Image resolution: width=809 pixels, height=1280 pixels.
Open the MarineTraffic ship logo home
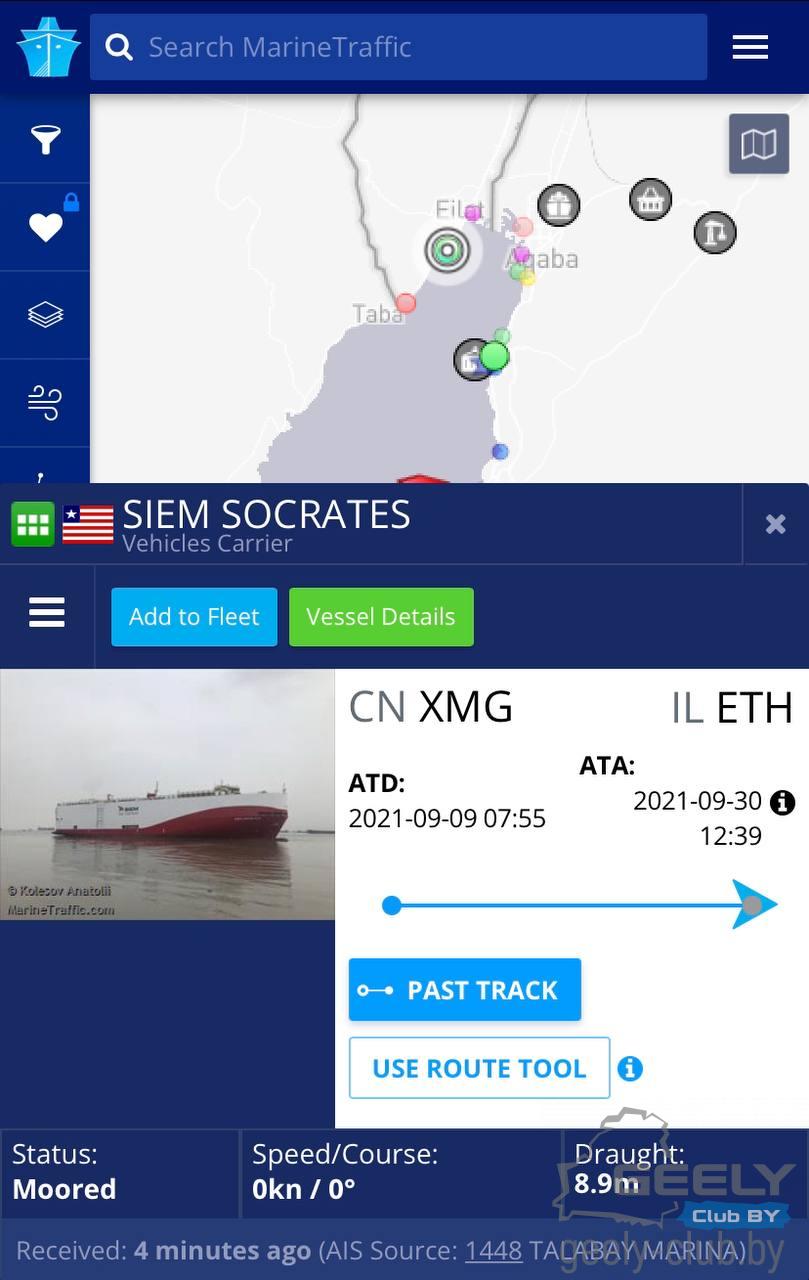tap(47, 47)
